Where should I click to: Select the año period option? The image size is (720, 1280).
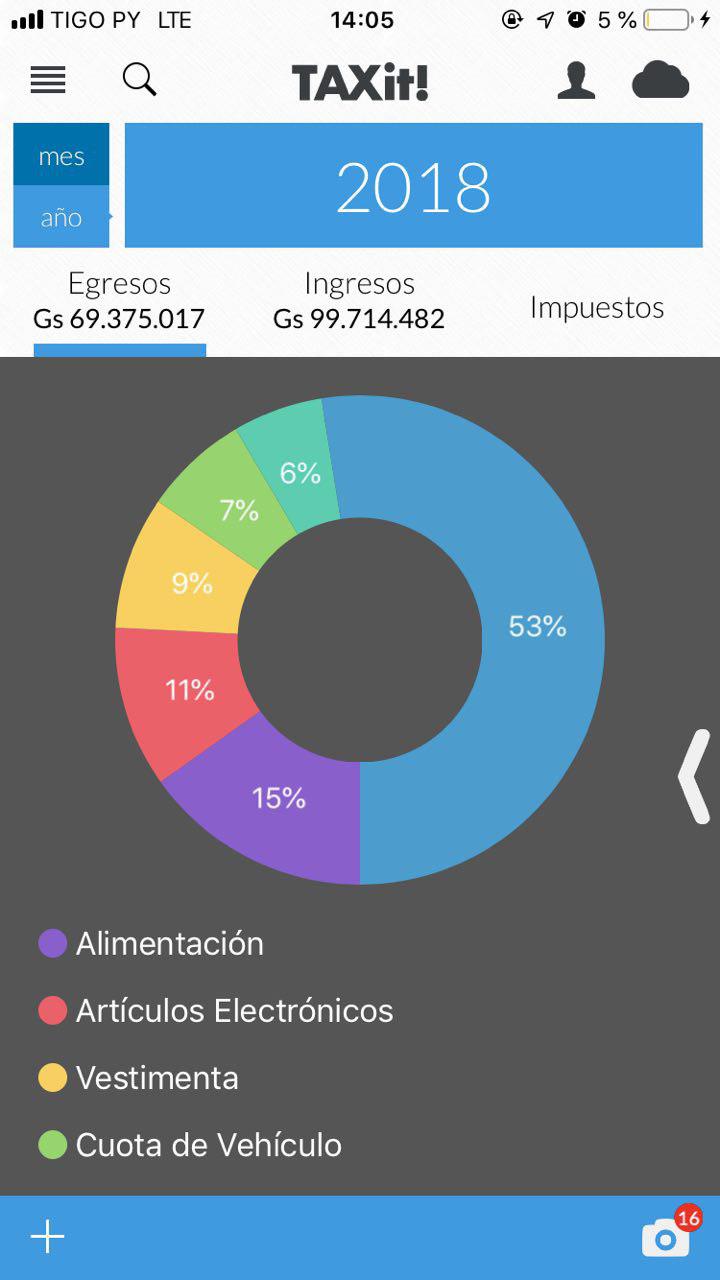tap(61, 217)
